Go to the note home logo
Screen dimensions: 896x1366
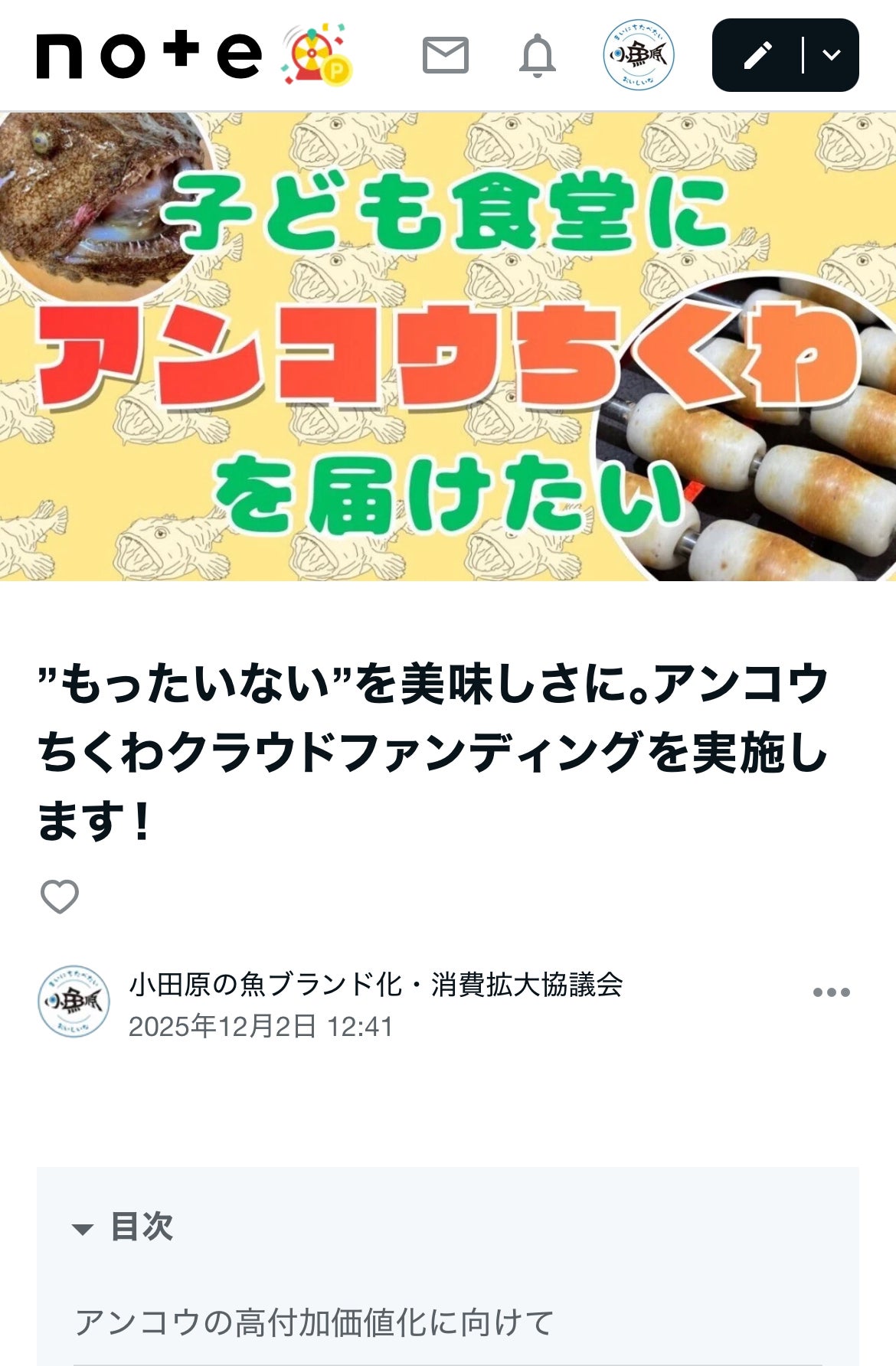149,55
